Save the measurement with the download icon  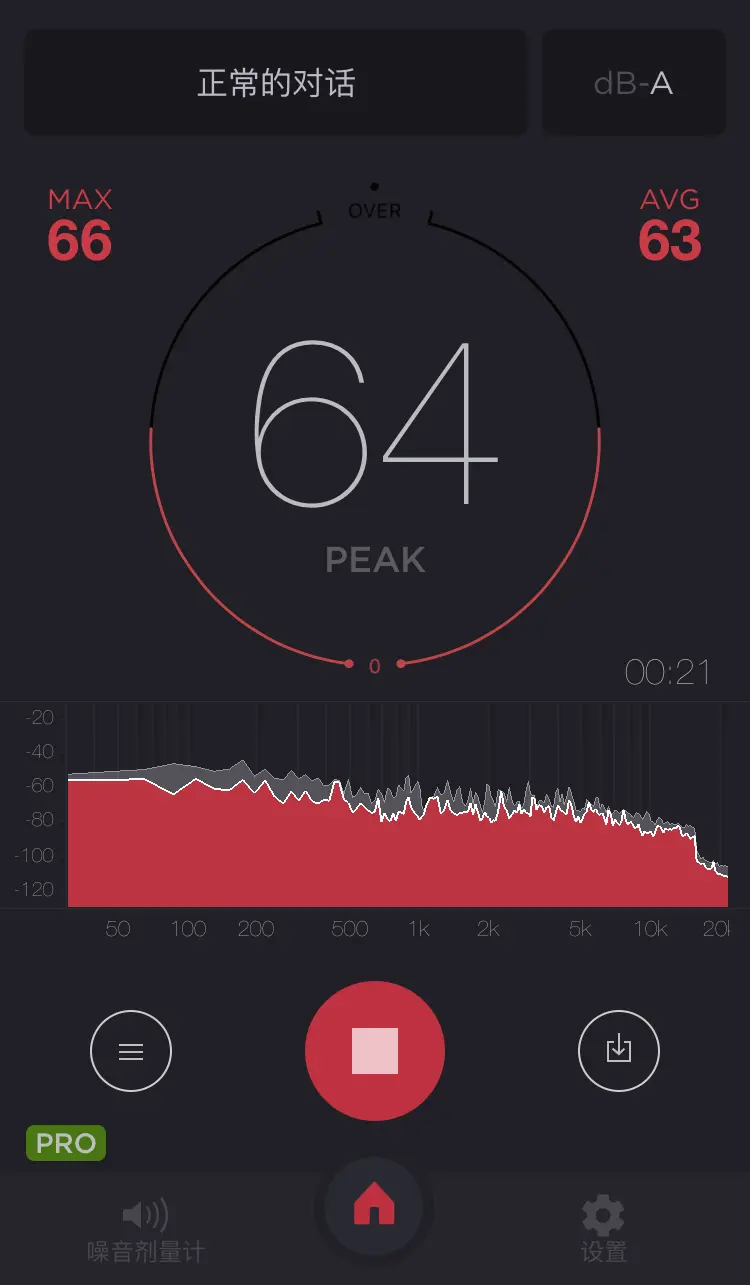click(619, 1051)
